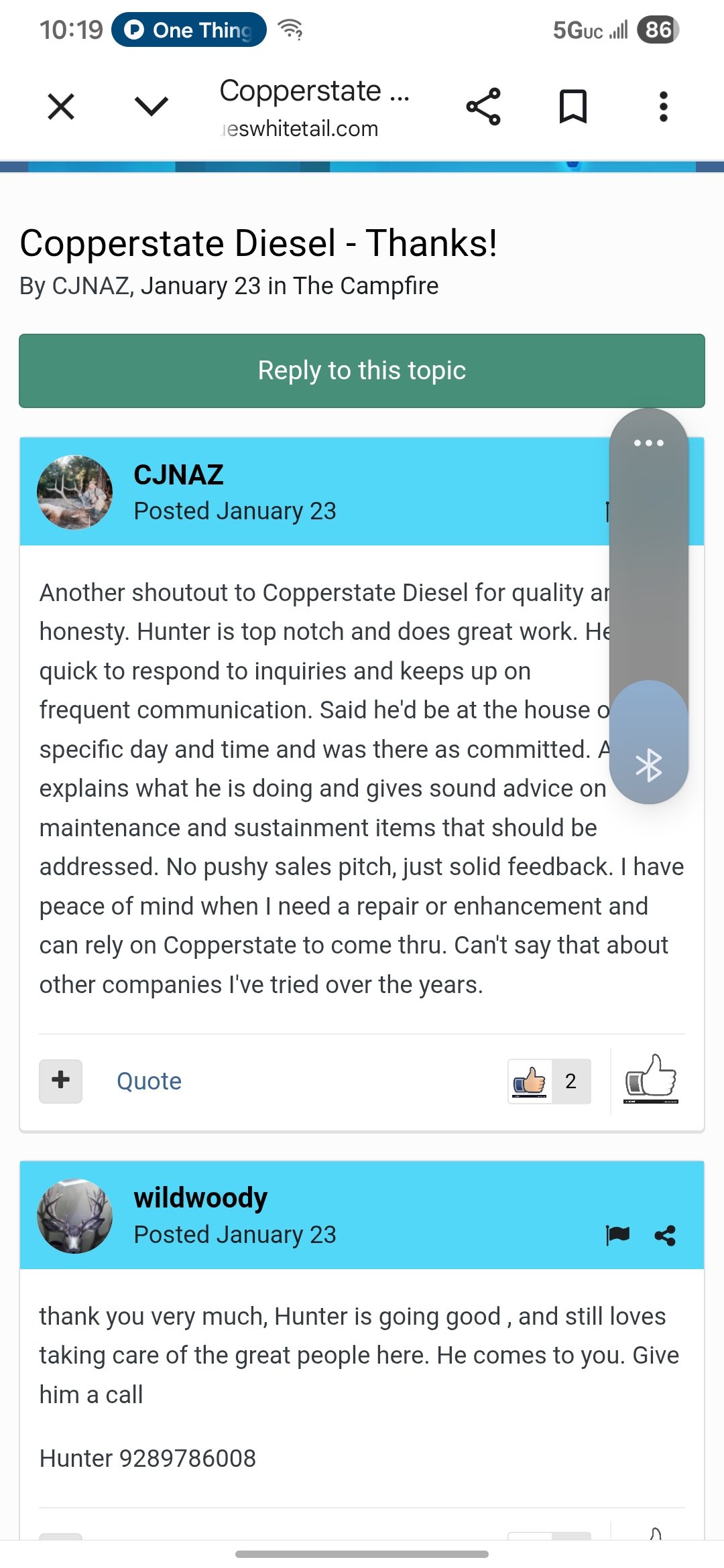Open wildwoody username link
This screenshot has width=724, height=1568.
click(x=200, y=1198)
